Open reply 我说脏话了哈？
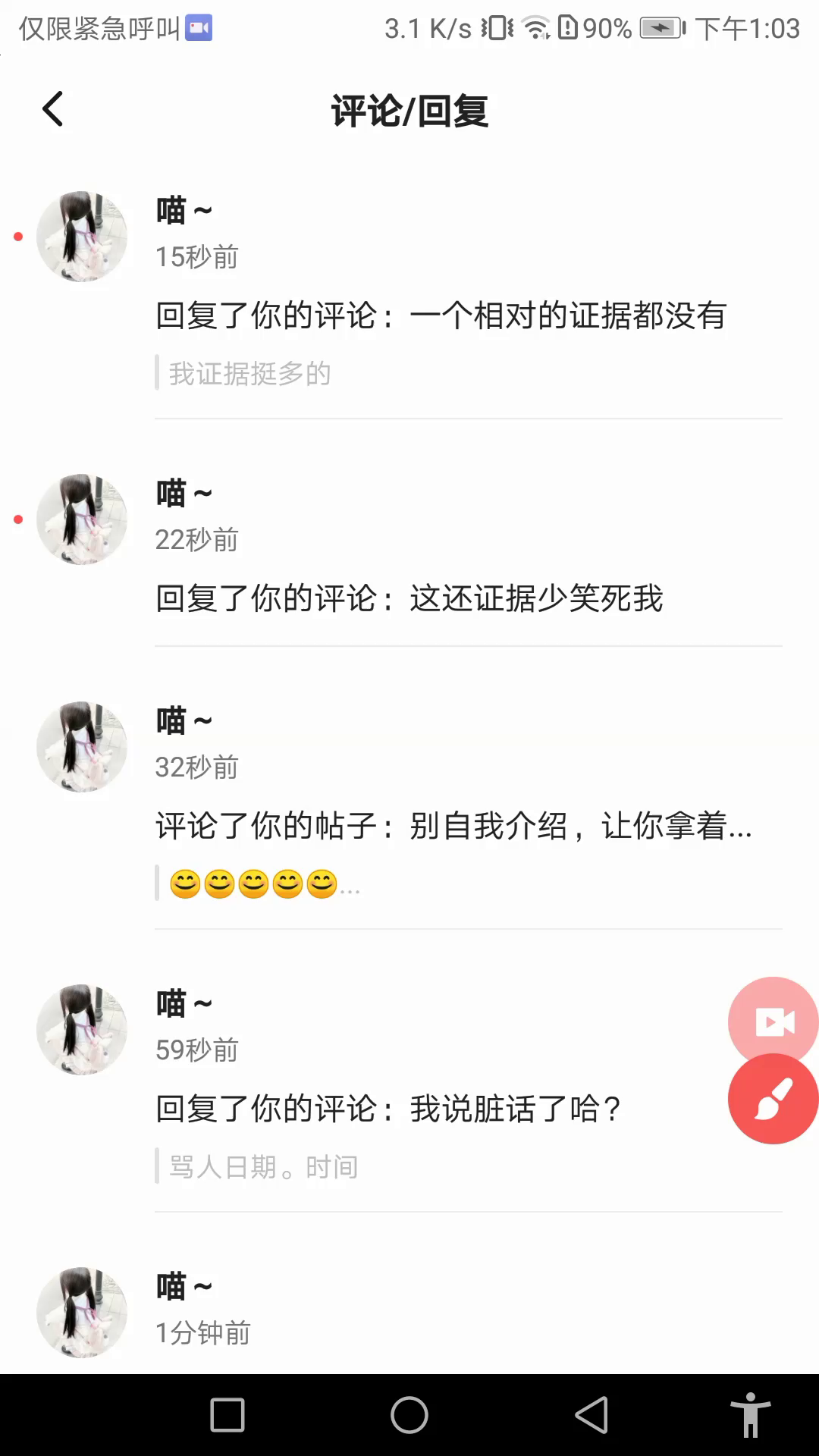The height and width of the screenshot is (1456, 819). (388, 1109)
